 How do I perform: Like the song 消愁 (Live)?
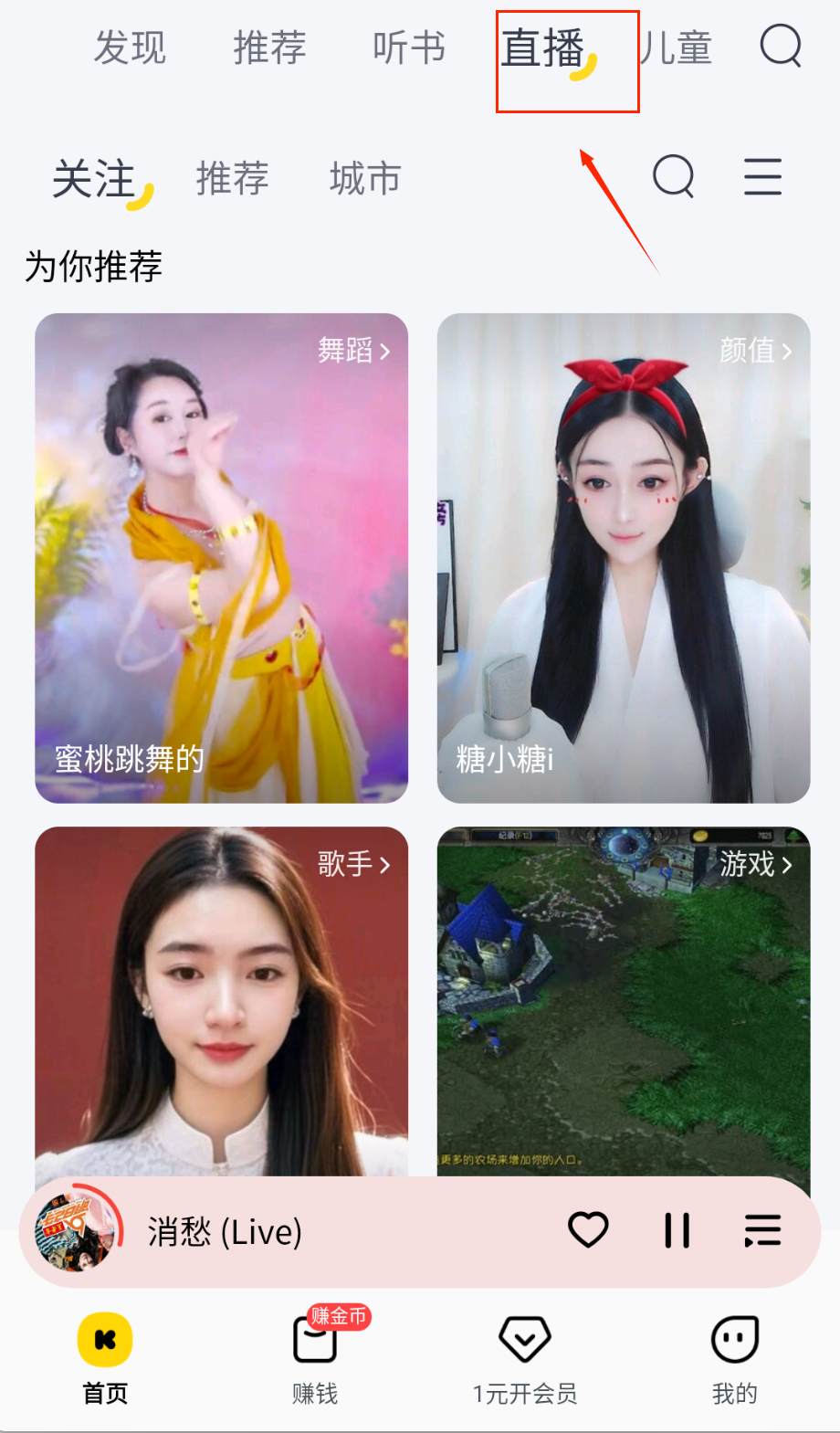(588, 1230)
